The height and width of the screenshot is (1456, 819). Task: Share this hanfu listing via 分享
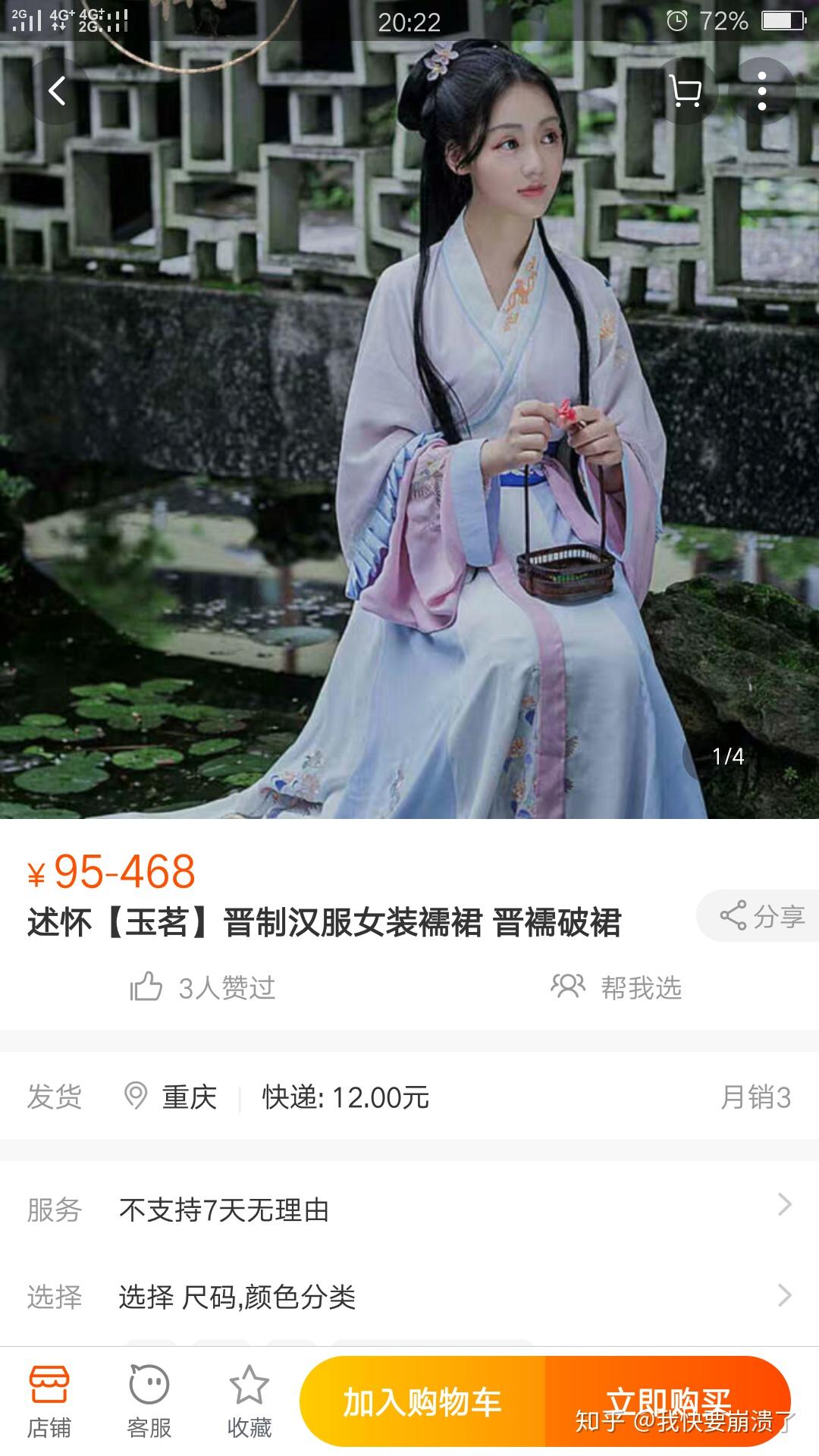761,916
